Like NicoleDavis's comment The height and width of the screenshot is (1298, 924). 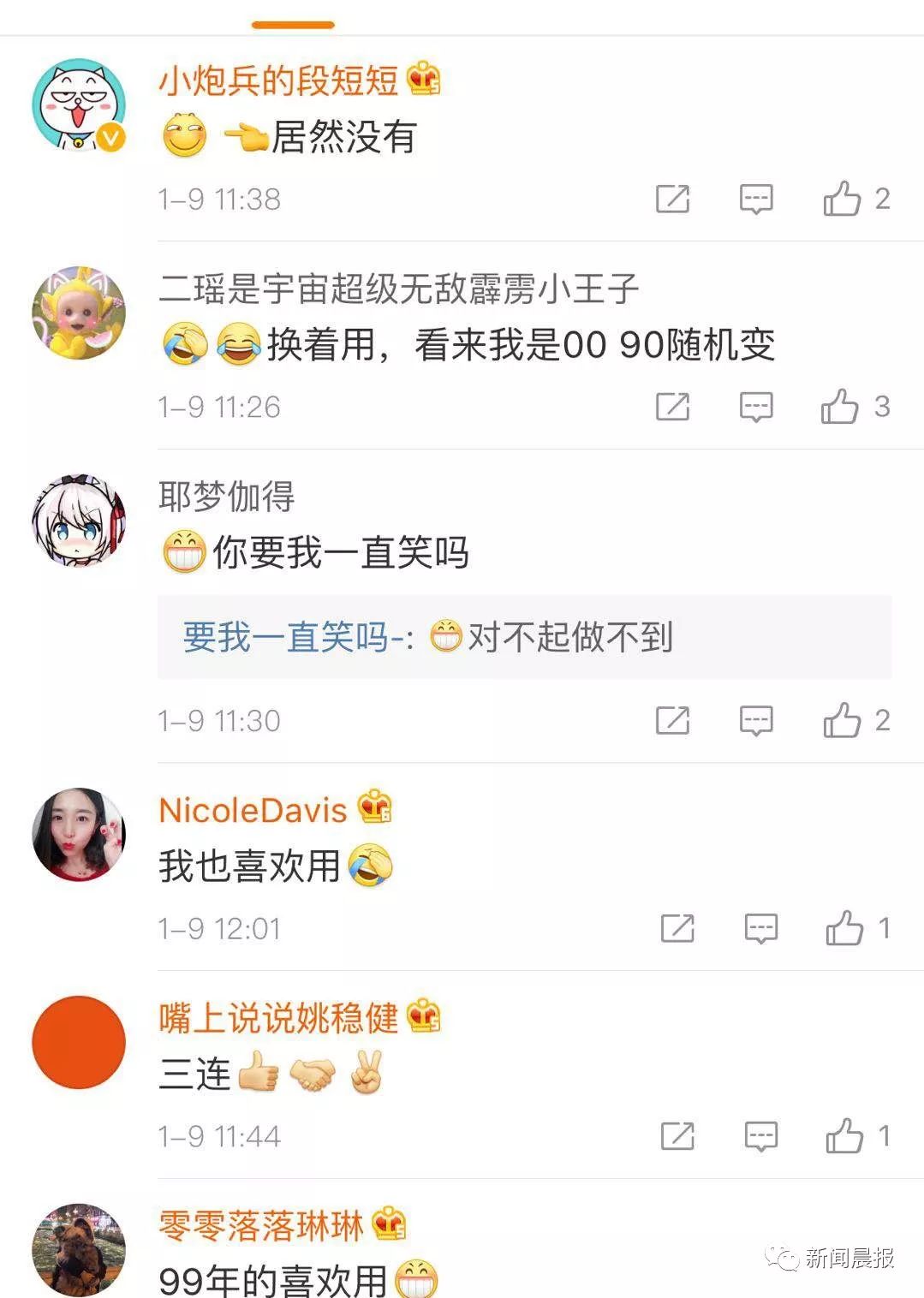[845, 928]
